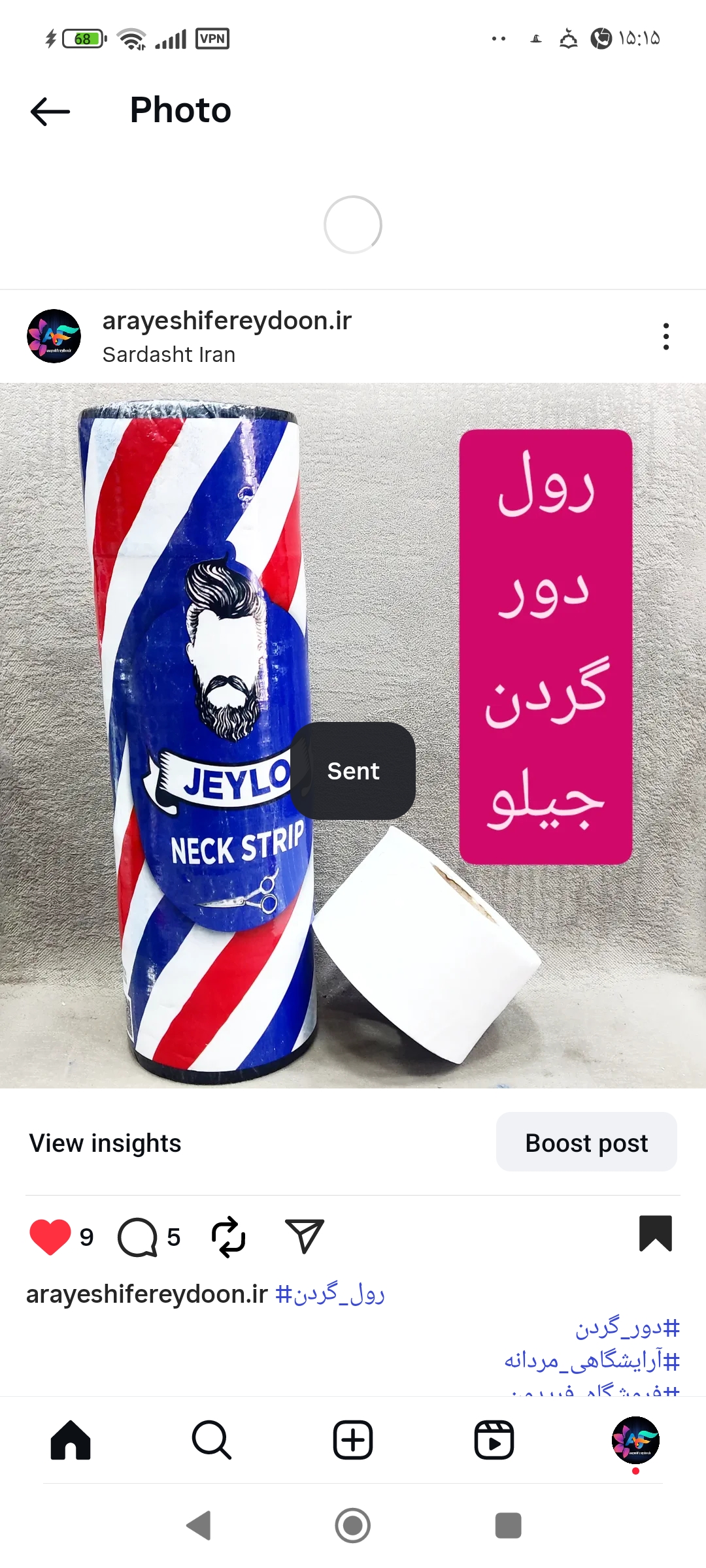Open the #آرایشگاهی_مردانه hashtag
Viewport: 706px width, 1568px height.
(x=592, y=1361)
